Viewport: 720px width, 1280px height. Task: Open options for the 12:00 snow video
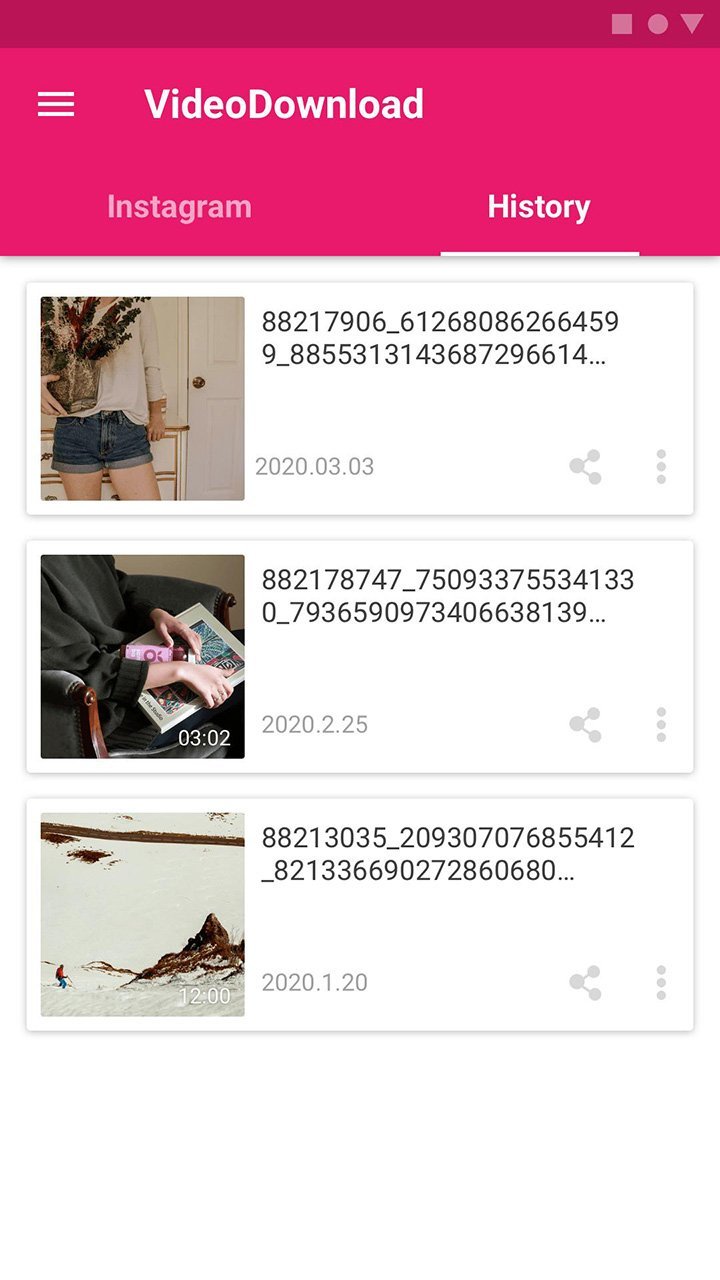(x=660, y=982)
